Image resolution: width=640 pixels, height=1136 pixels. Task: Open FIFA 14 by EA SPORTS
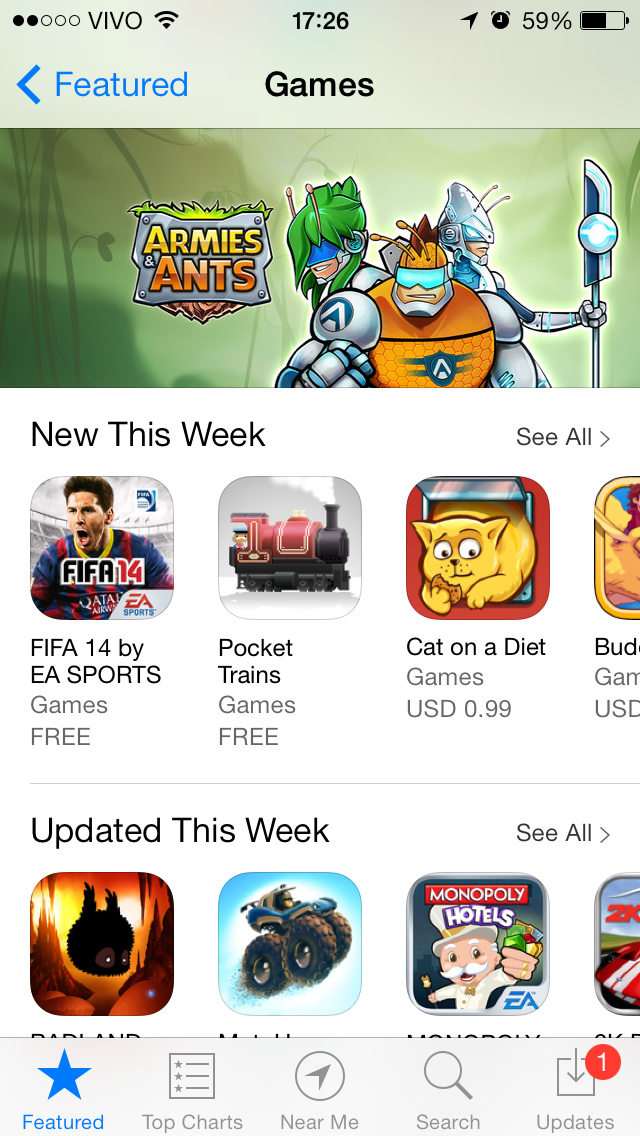tap(101, 548)
